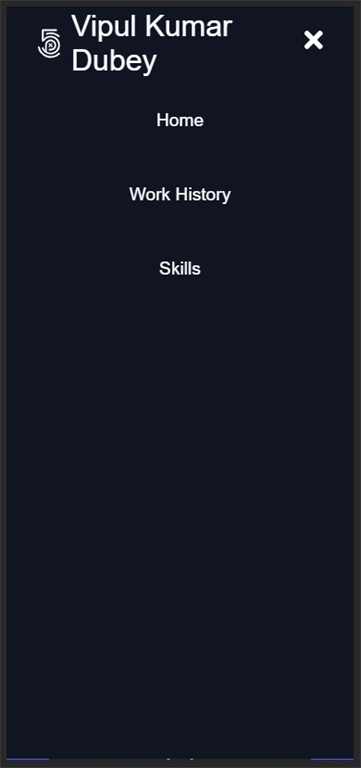Jump to the Skills section
The height and width of the screenshot is (768, 361).
(180, 268)
